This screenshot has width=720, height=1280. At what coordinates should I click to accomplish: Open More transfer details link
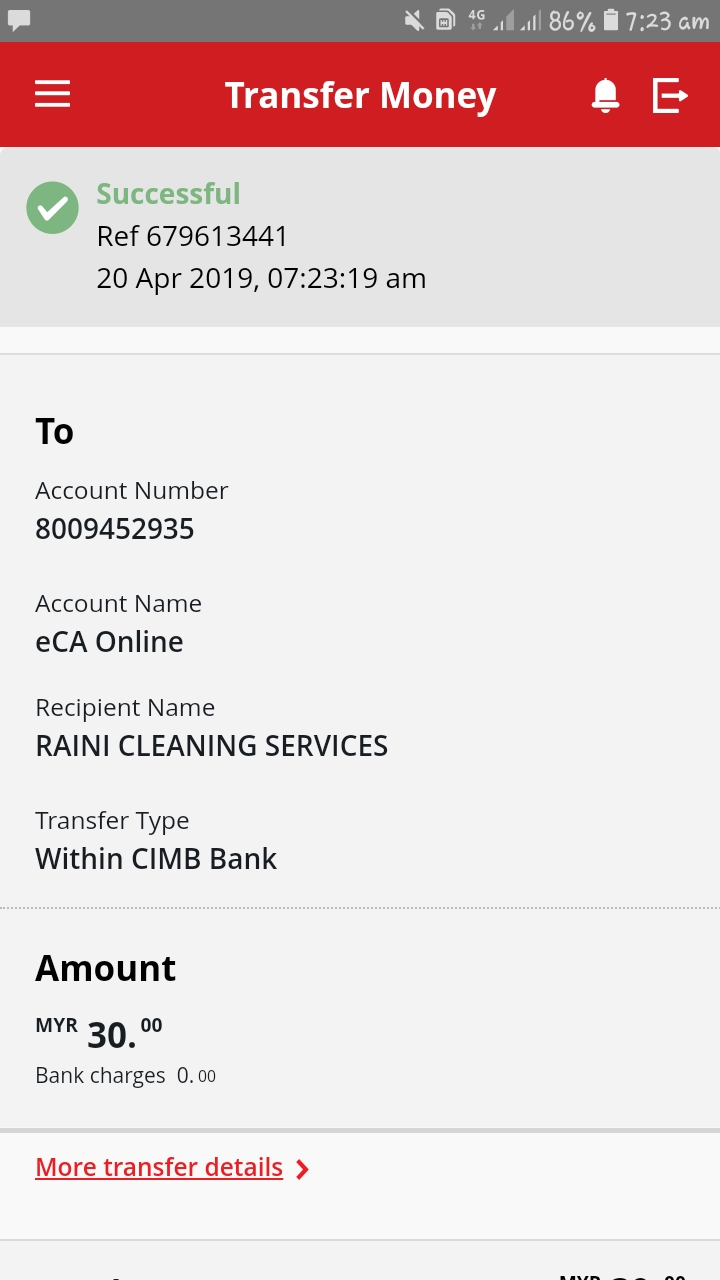coord(172,1167)
